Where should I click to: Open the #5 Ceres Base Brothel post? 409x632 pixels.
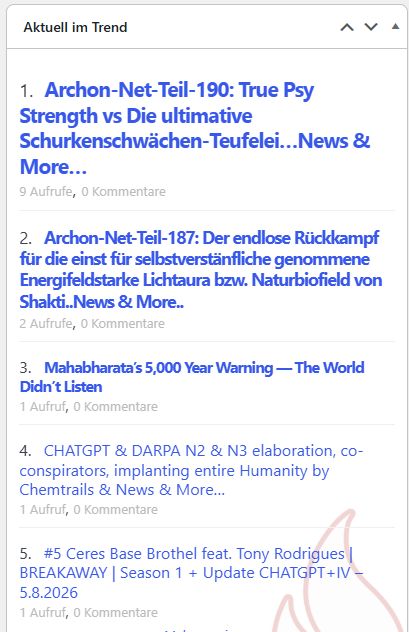pos(191,573)
